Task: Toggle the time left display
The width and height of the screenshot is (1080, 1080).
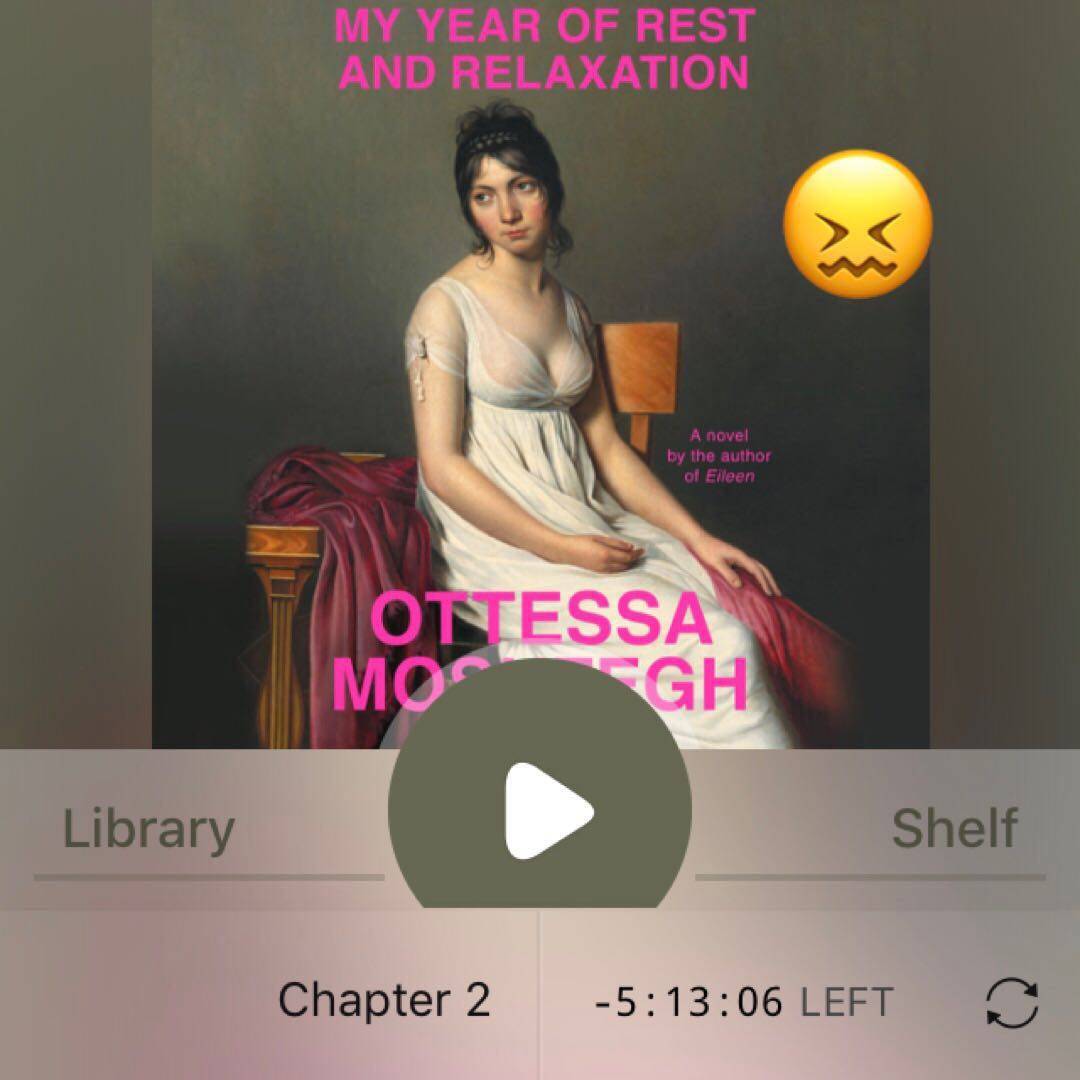Action: (x=743, y=1002)
